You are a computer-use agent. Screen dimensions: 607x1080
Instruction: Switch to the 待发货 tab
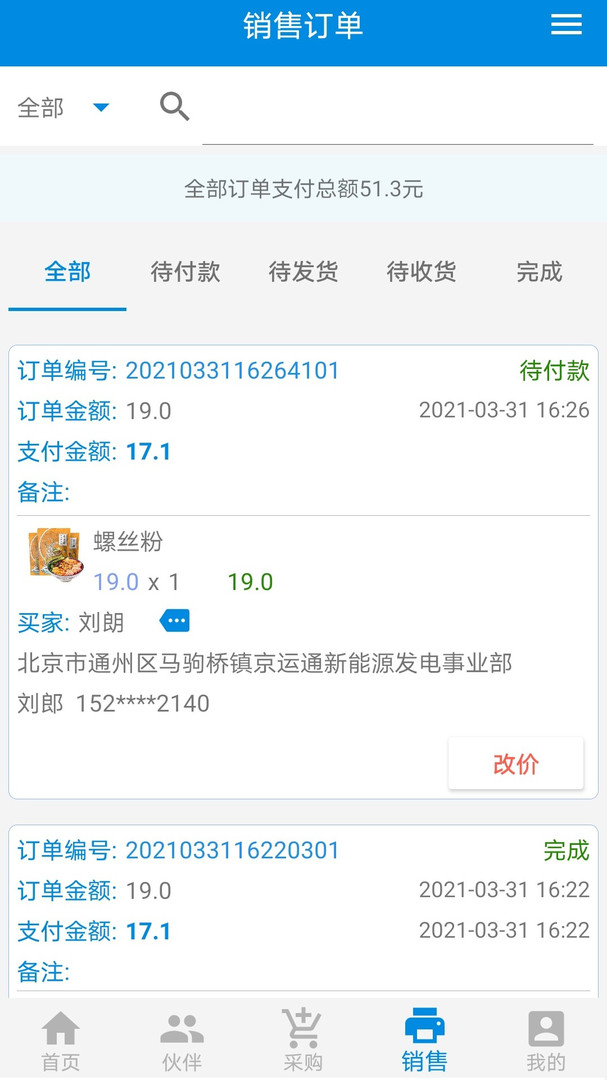point(303,271)
